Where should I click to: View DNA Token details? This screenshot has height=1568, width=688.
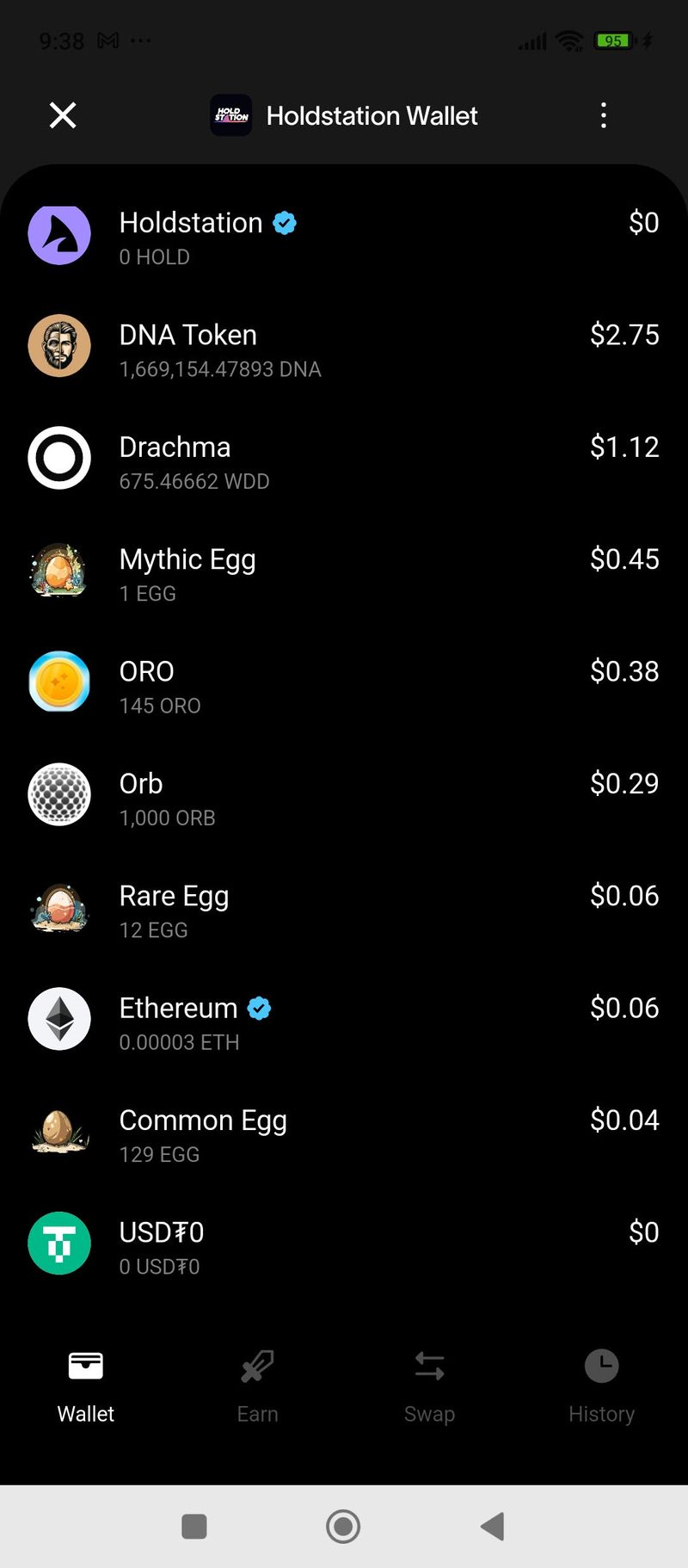pos(344,349)
